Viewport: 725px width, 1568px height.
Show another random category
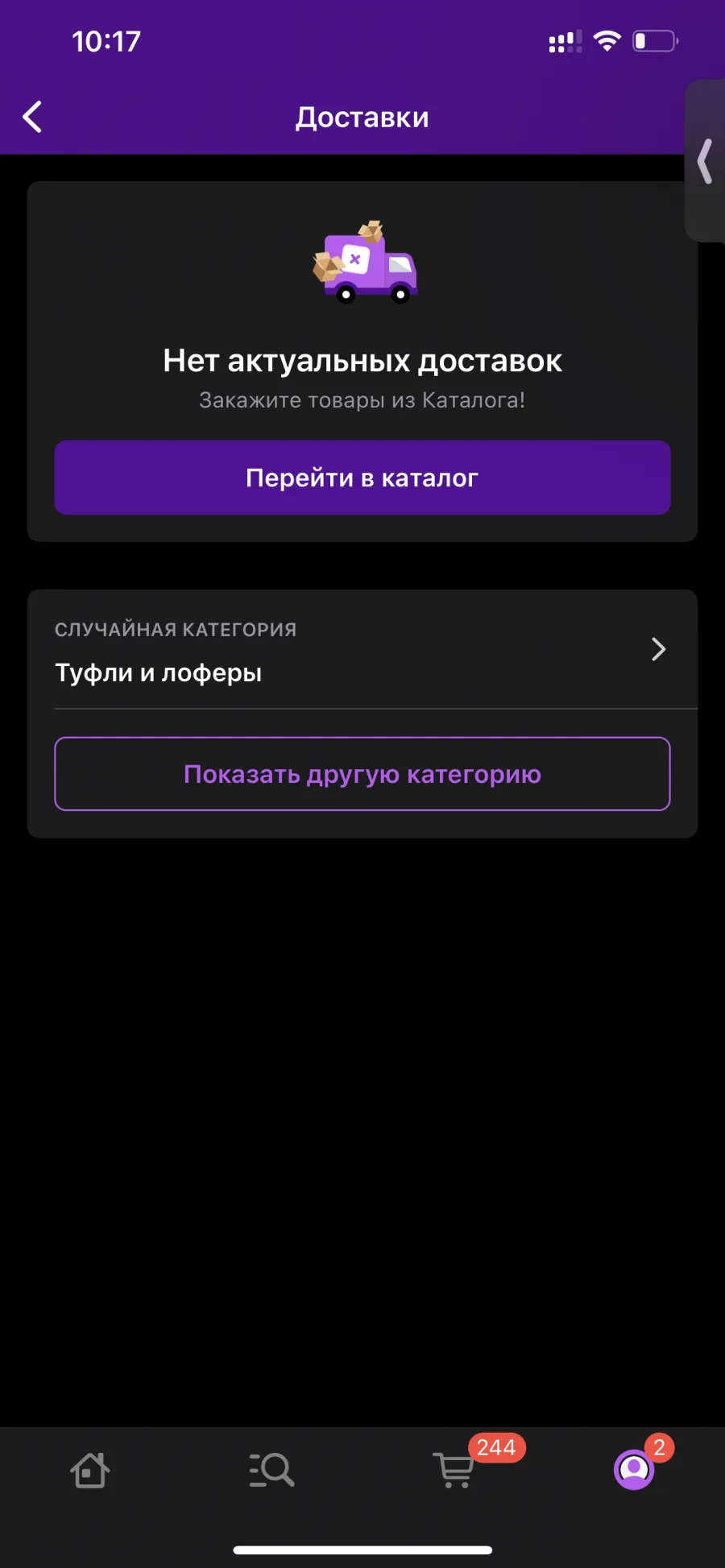pyautogui.click(x=362, y=774)
